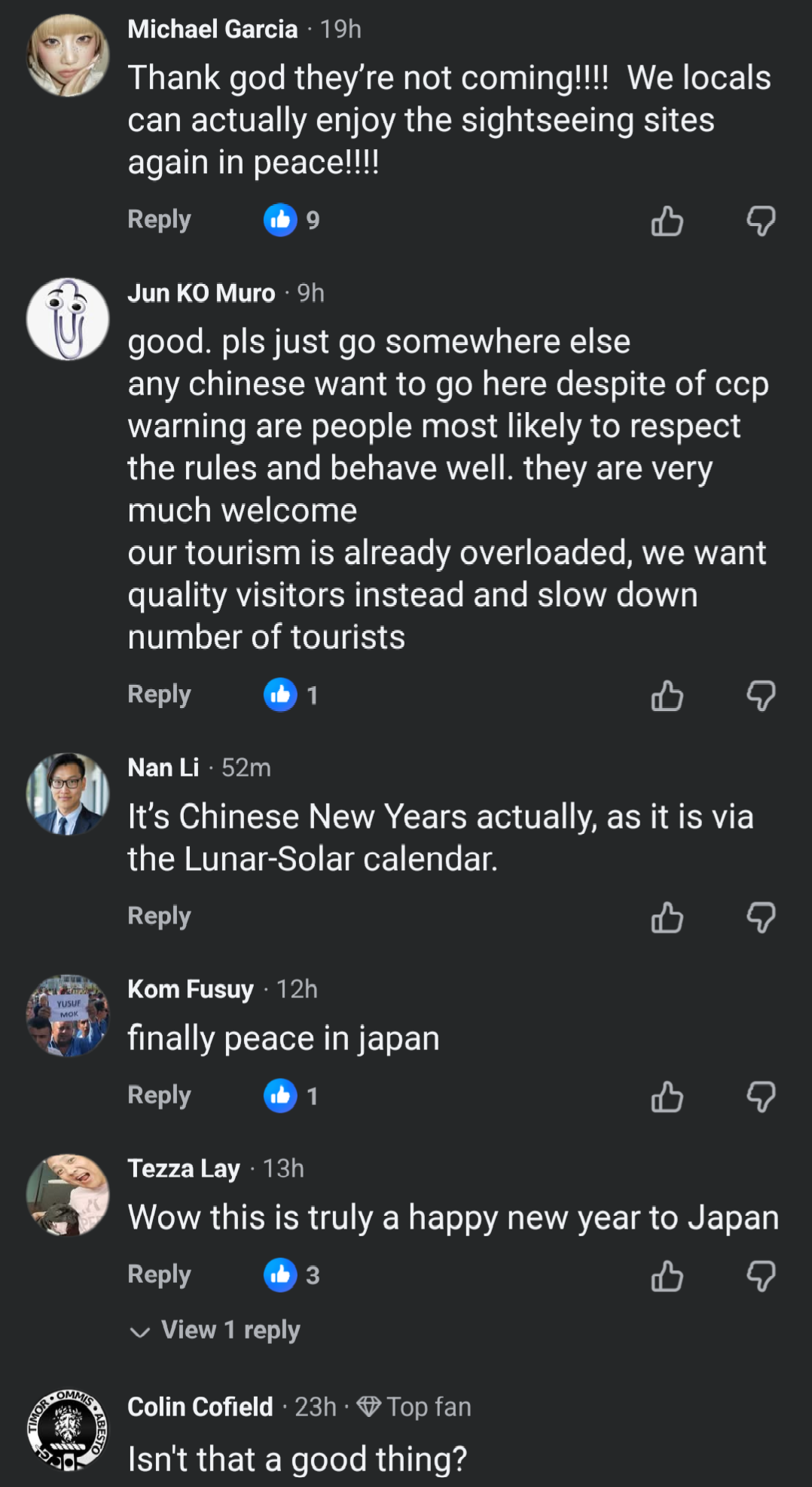Like Nan Li's comment
The width and height of the screenshot is (812, 1487).
click(x=667, y=918)
